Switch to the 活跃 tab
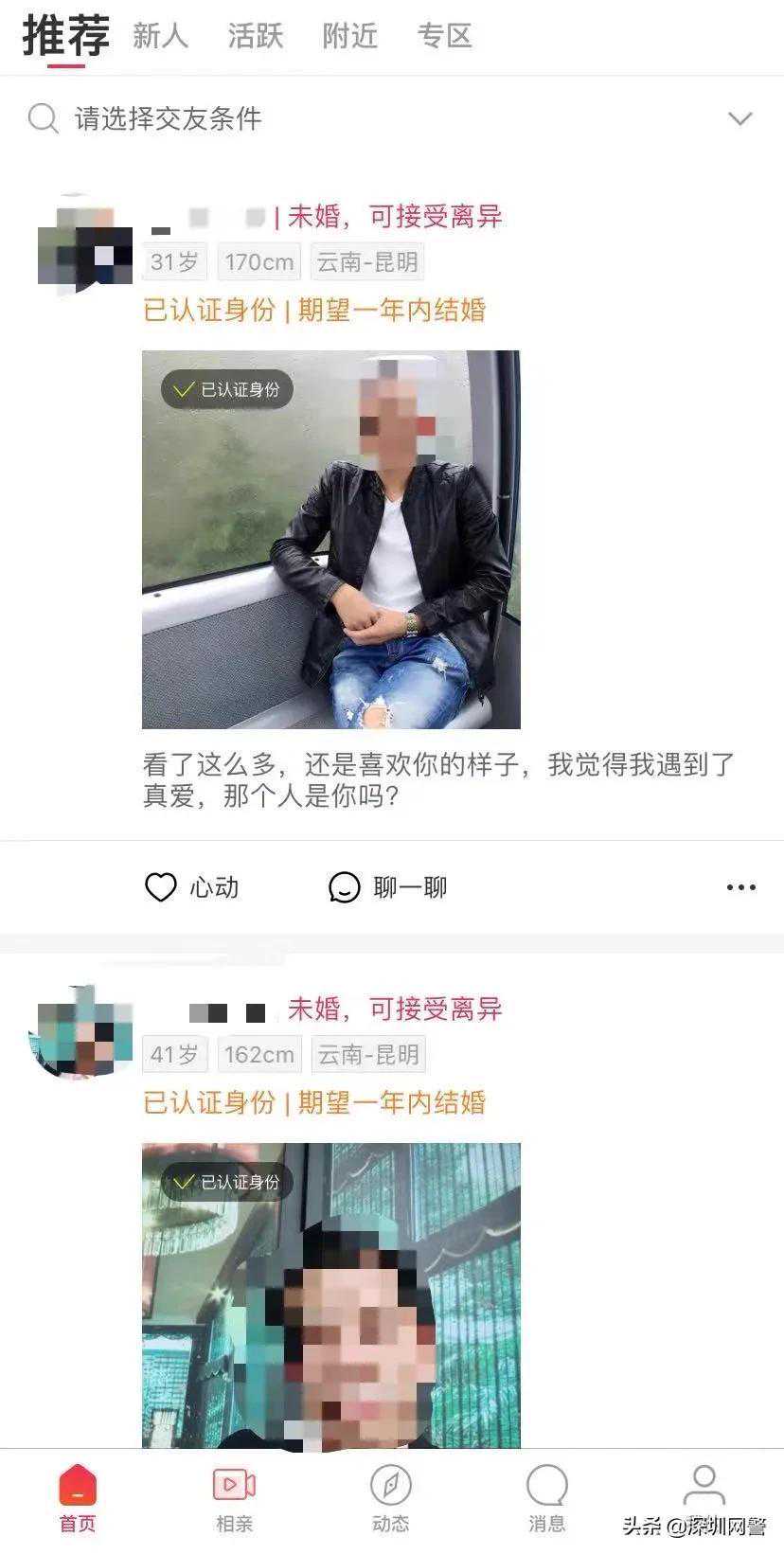The image size is (784, 1554). pos(255,36)
